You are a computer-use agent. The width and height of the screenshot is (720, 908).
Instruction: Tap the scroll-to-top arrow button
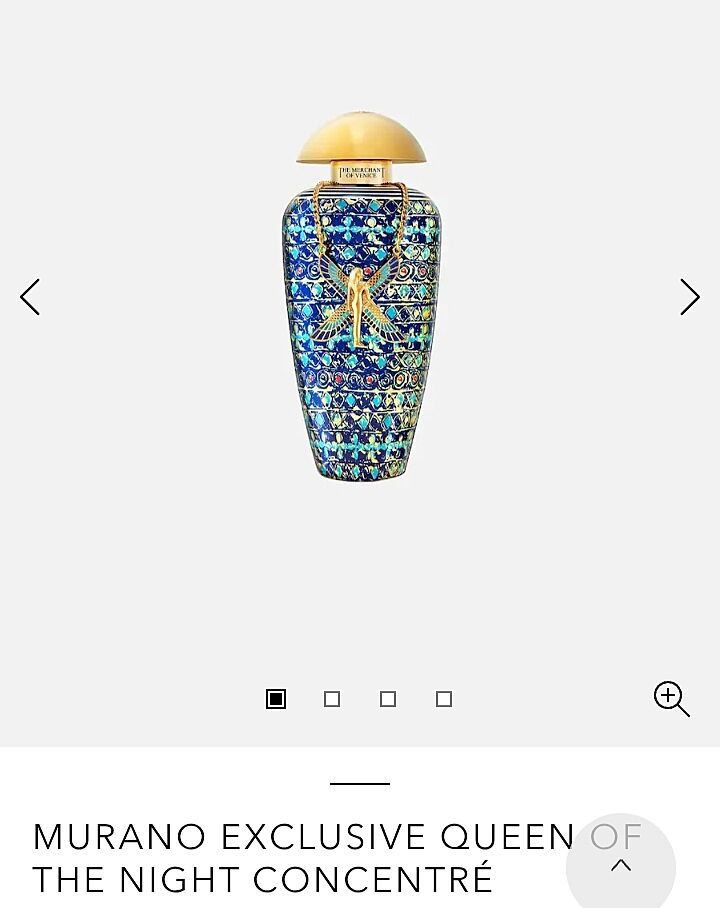click(x=621, y=866)
